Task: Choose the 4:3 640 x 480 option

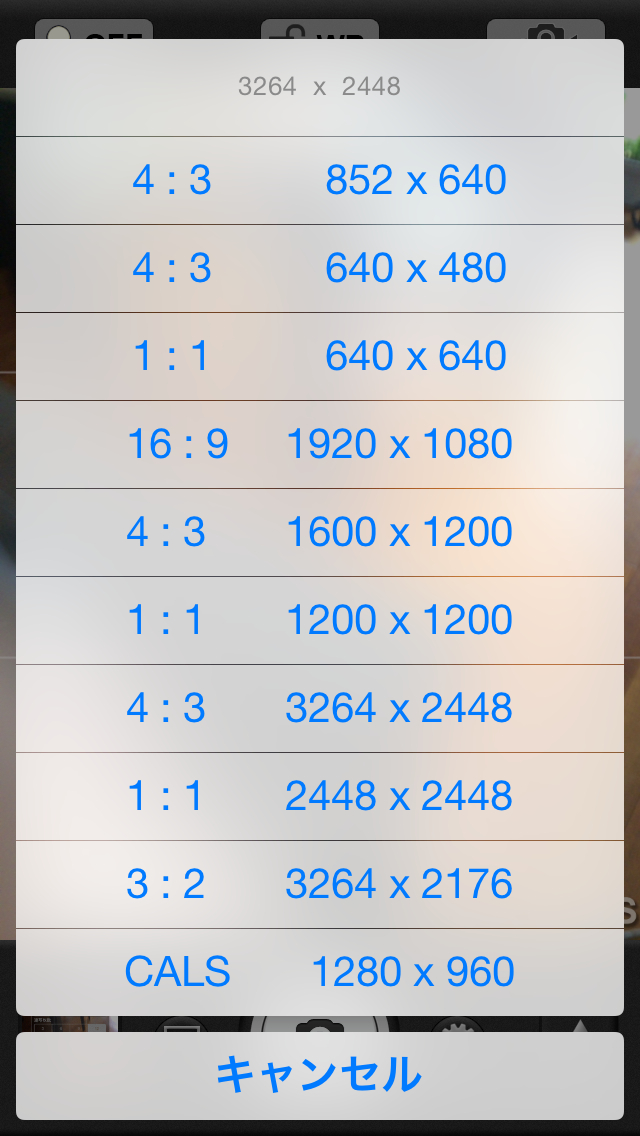Action: click(x=320, y=268)
